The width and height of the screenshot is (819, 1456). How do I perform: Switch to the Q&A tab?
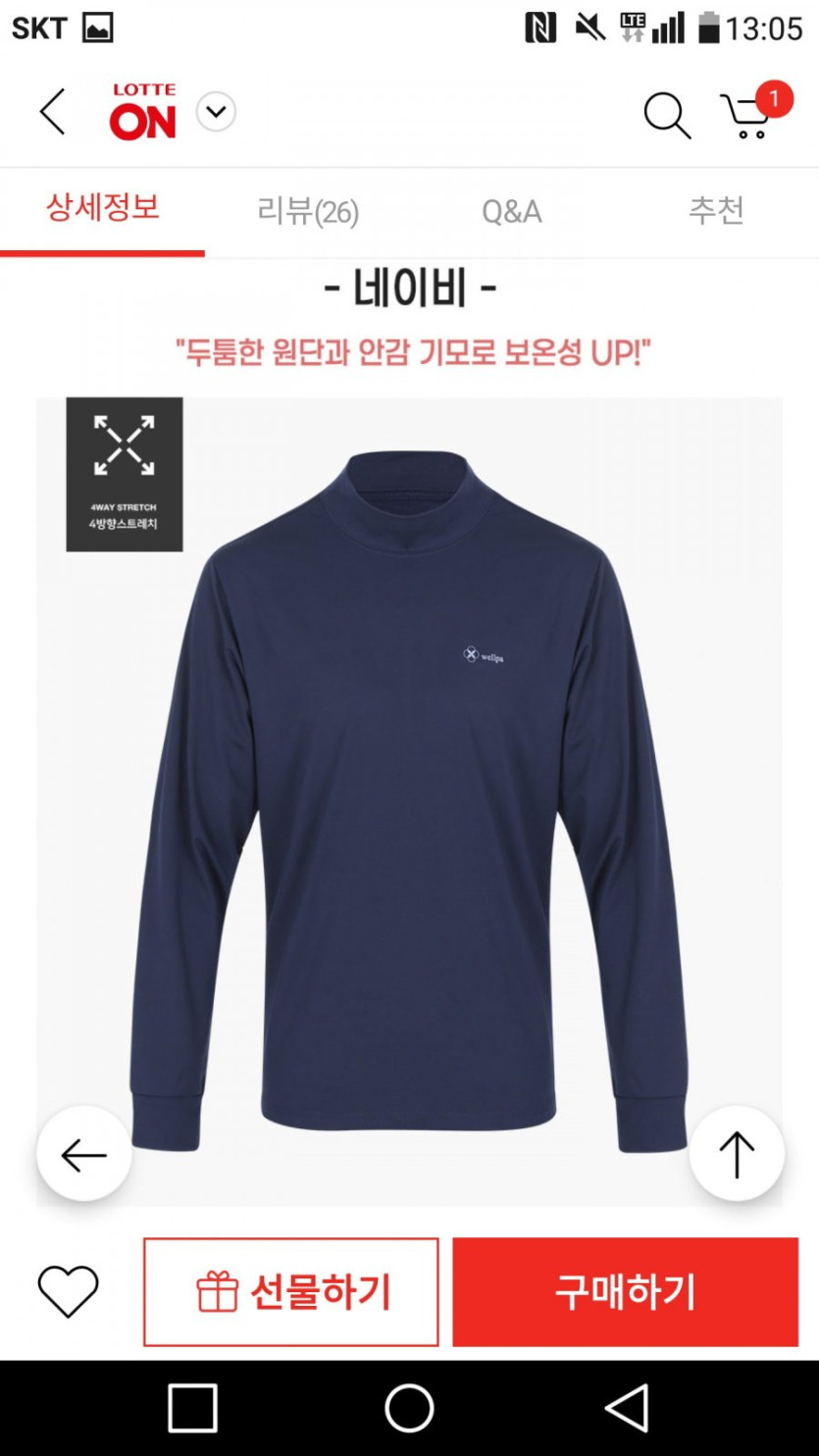point(511,211)
